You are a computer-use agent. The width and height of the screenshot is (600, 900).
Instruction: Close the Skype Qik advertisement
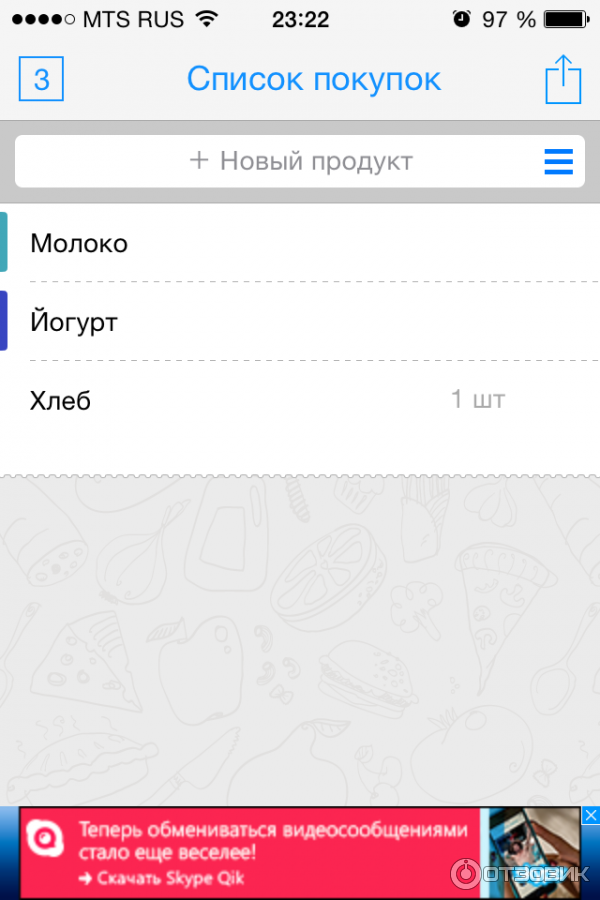(x=590, y=816)
